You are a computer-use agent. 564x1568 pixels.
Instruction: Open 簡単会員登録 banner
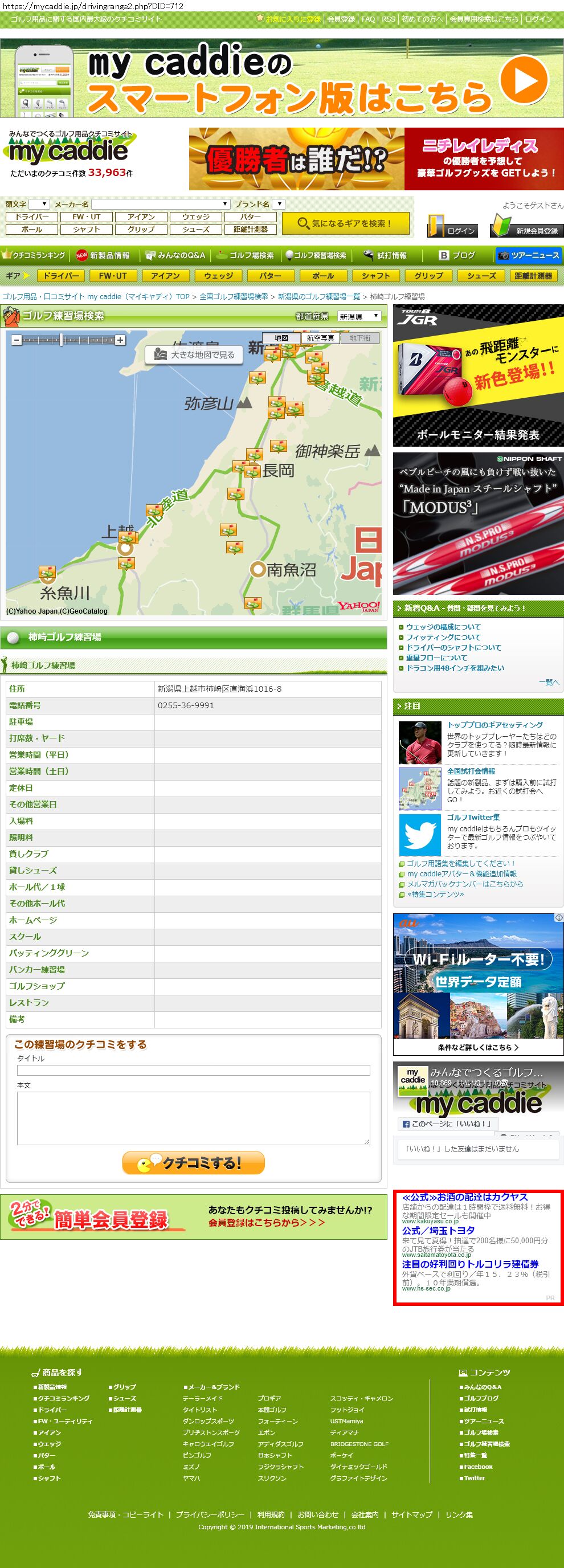click(x=194, y=1218)
